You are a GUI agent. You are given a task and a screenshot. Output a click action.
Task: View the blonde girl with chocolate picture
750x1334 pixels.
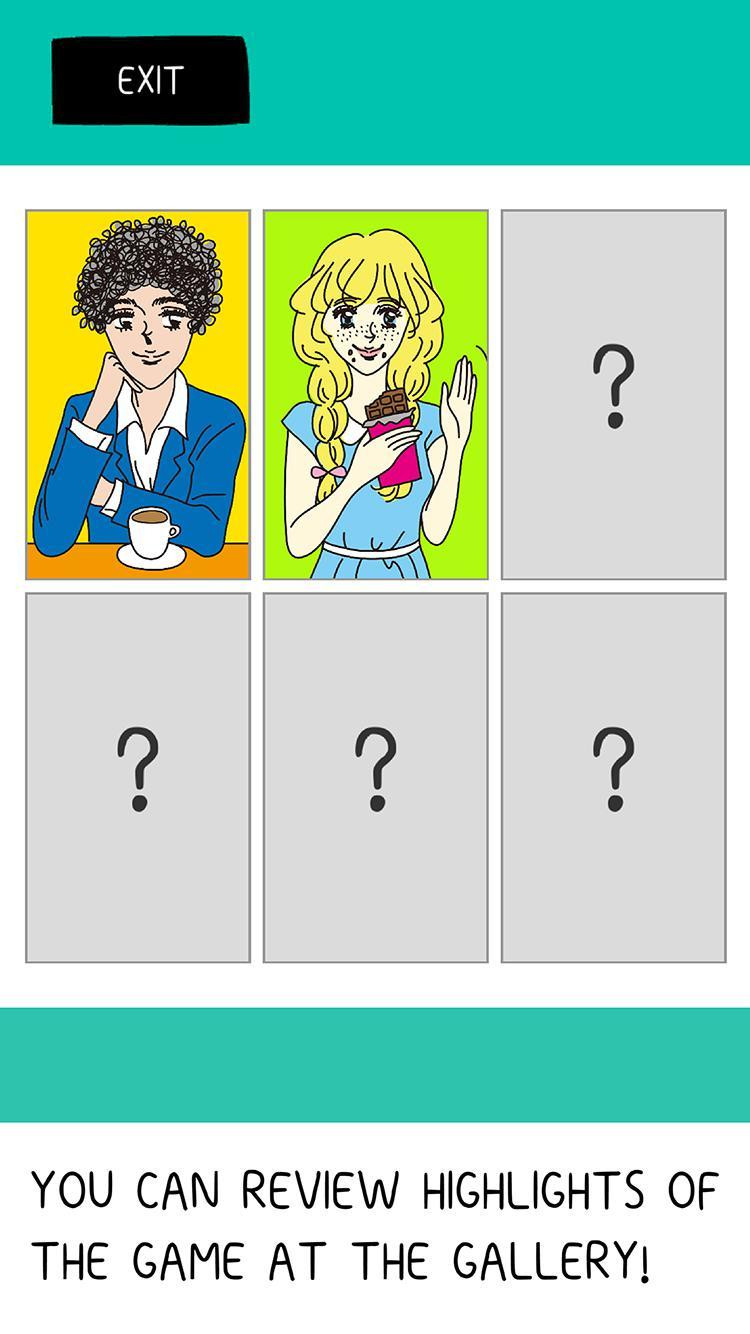click(376, 395)
